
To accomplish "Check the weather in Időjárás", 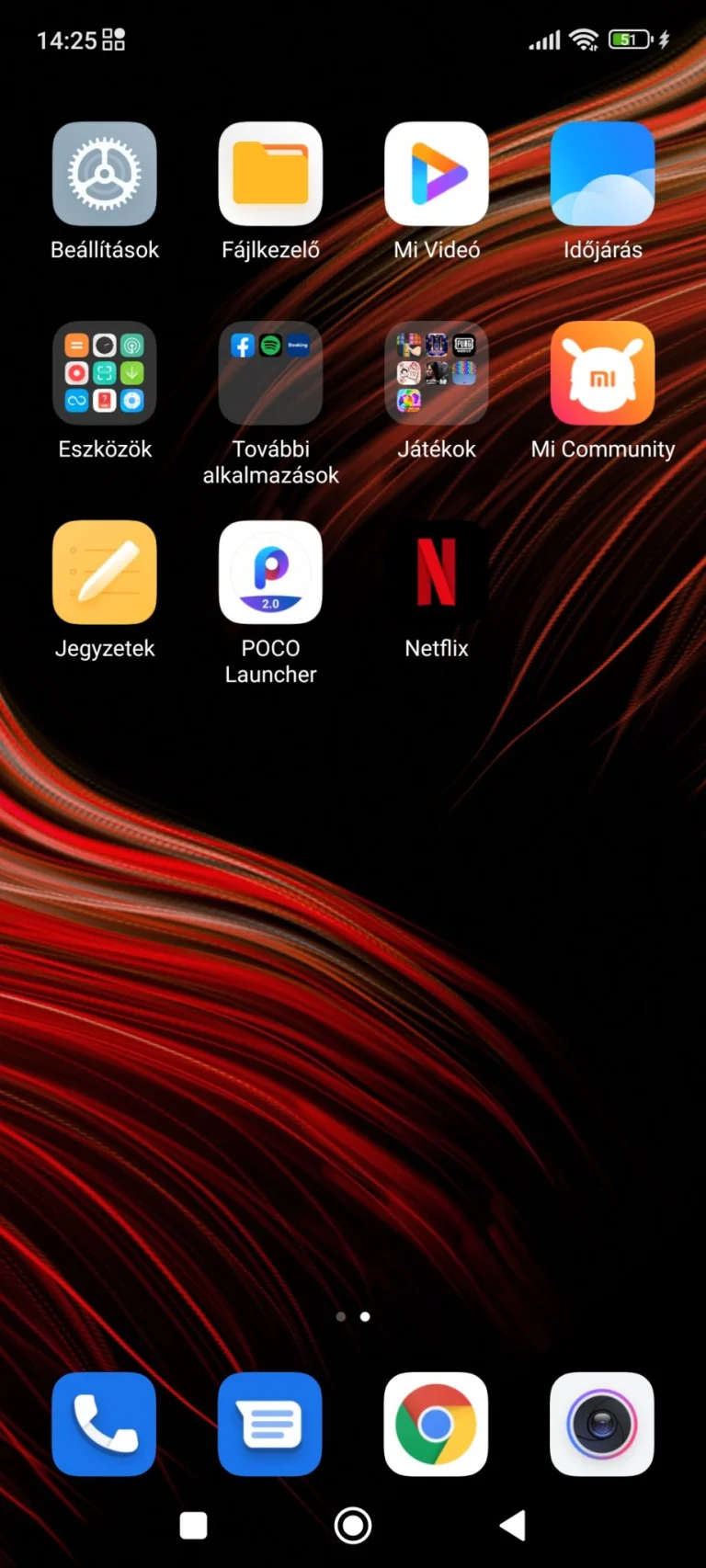I will coord(602,175).
